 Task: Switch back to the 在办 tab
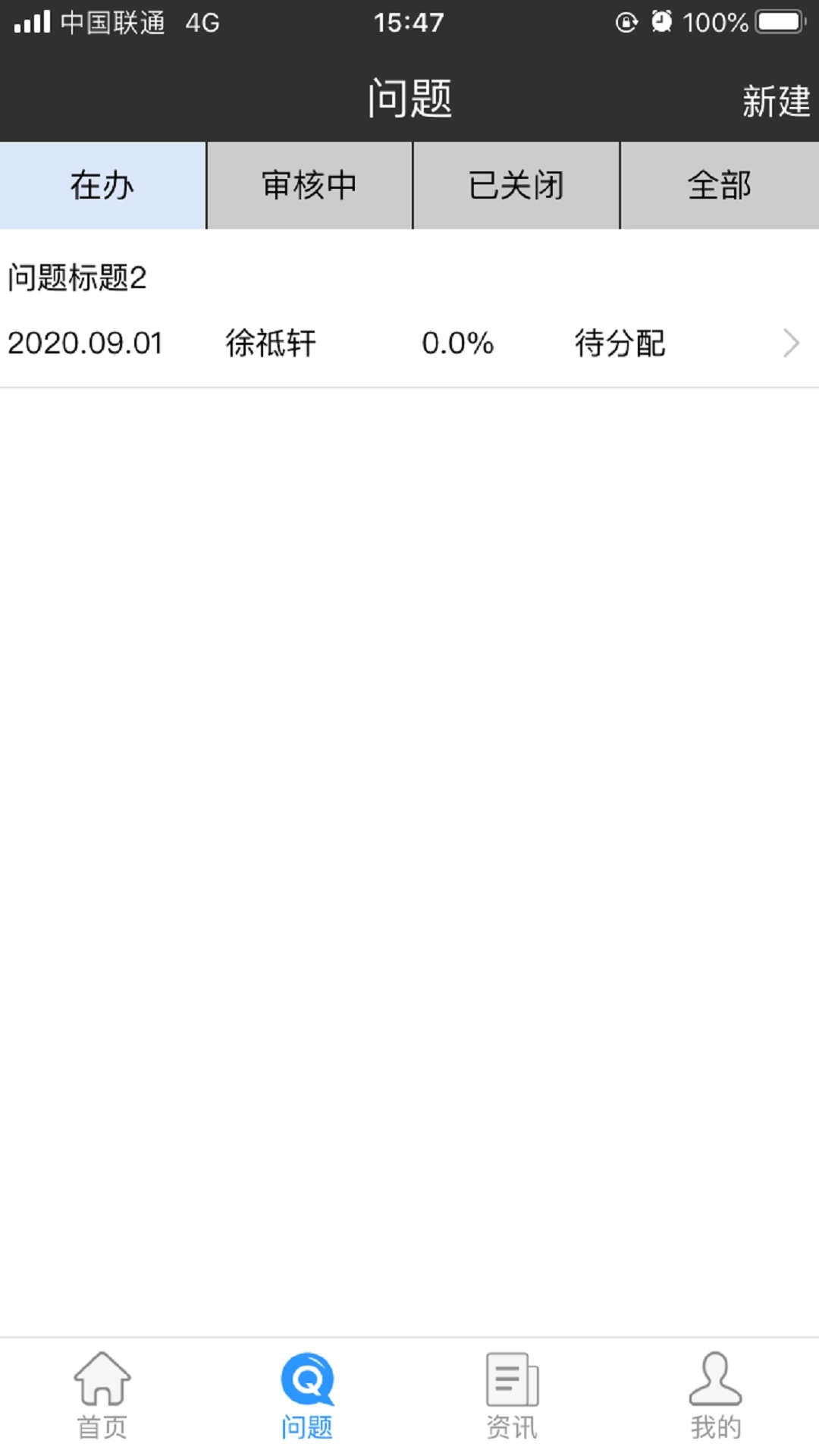pos(102,184)
